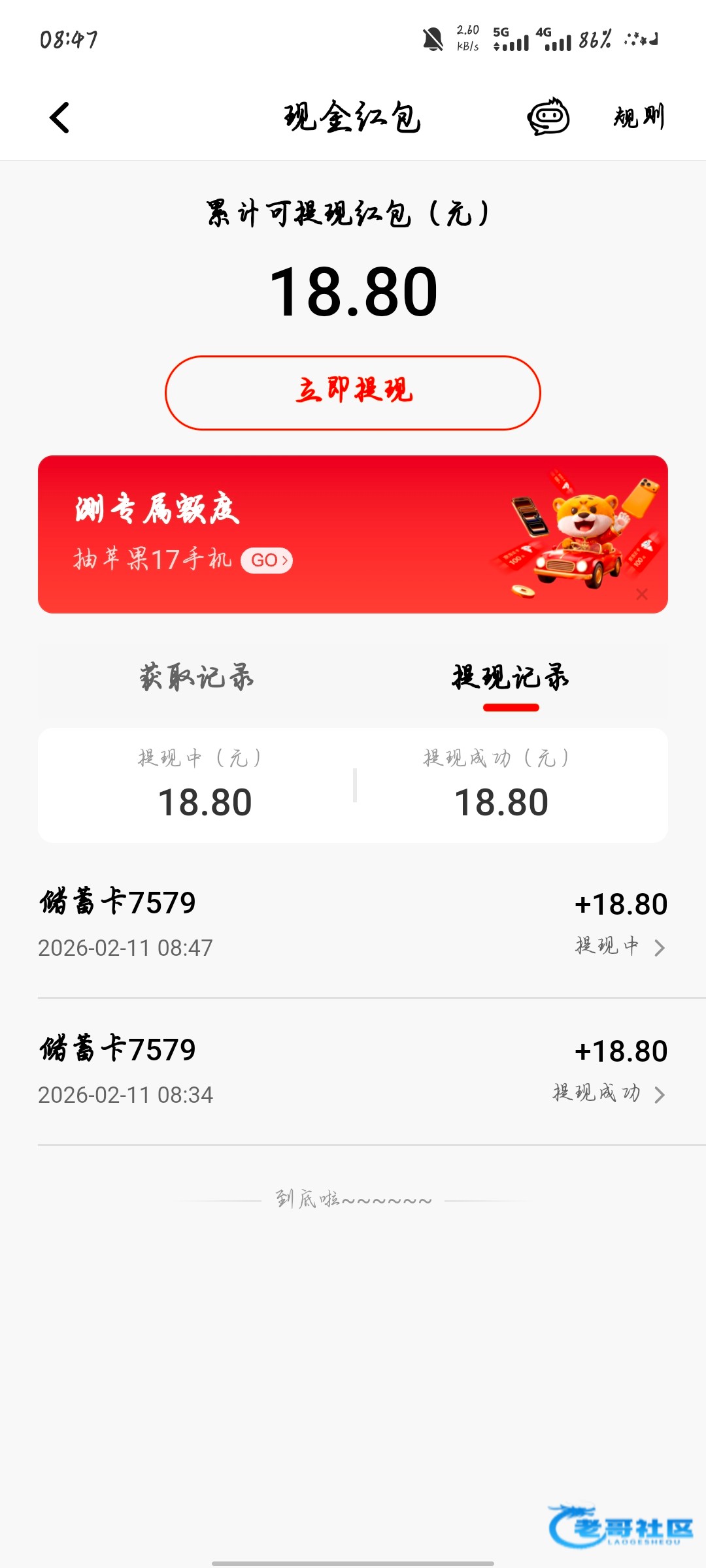Open the 规则 rules page
Image resolution: width=706 pixels, height=1568 pixels.
coord(639,118)
